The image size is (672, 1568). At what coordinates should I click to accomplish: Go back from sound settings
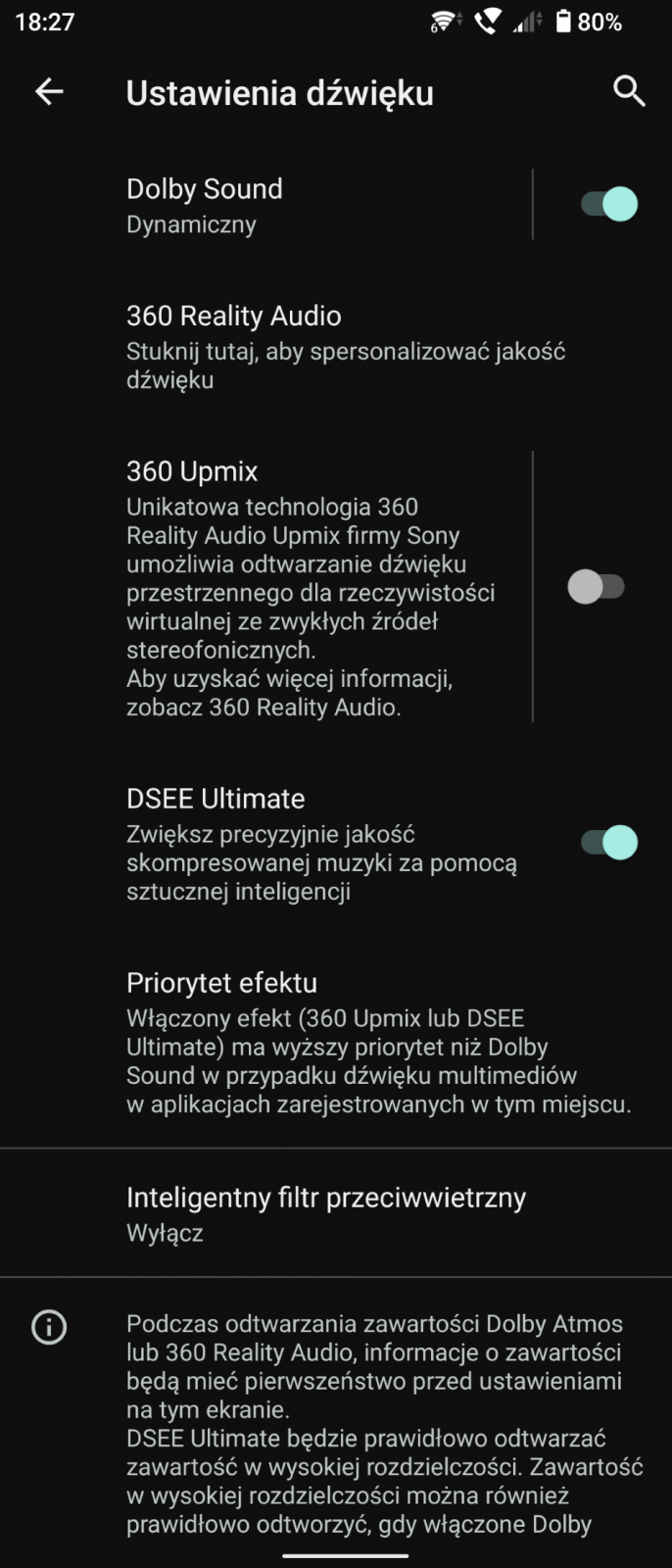click(49, 92)
